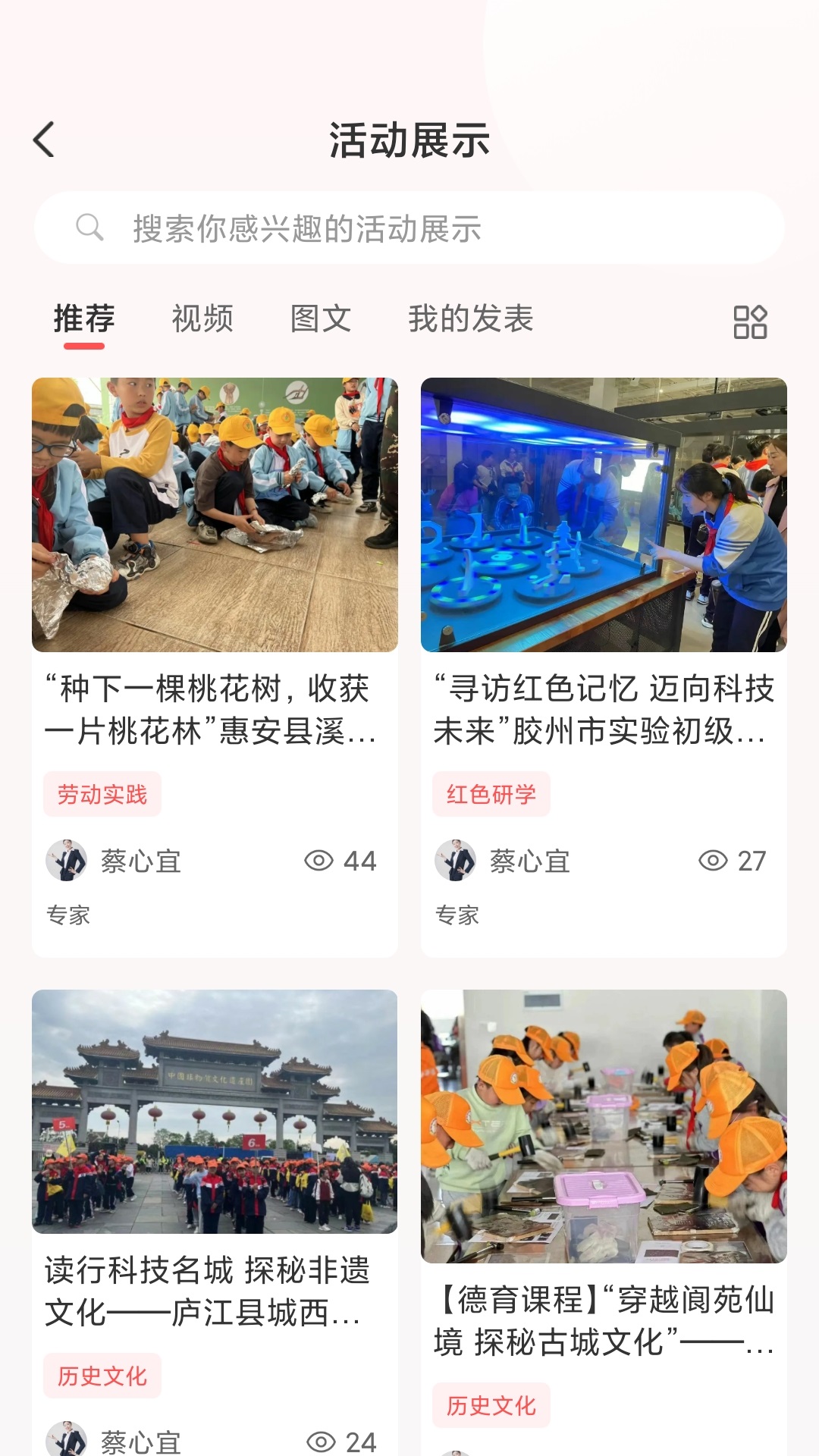
Task: View the 读行科技名城 activity card
Action: (x=215, y=1112)
